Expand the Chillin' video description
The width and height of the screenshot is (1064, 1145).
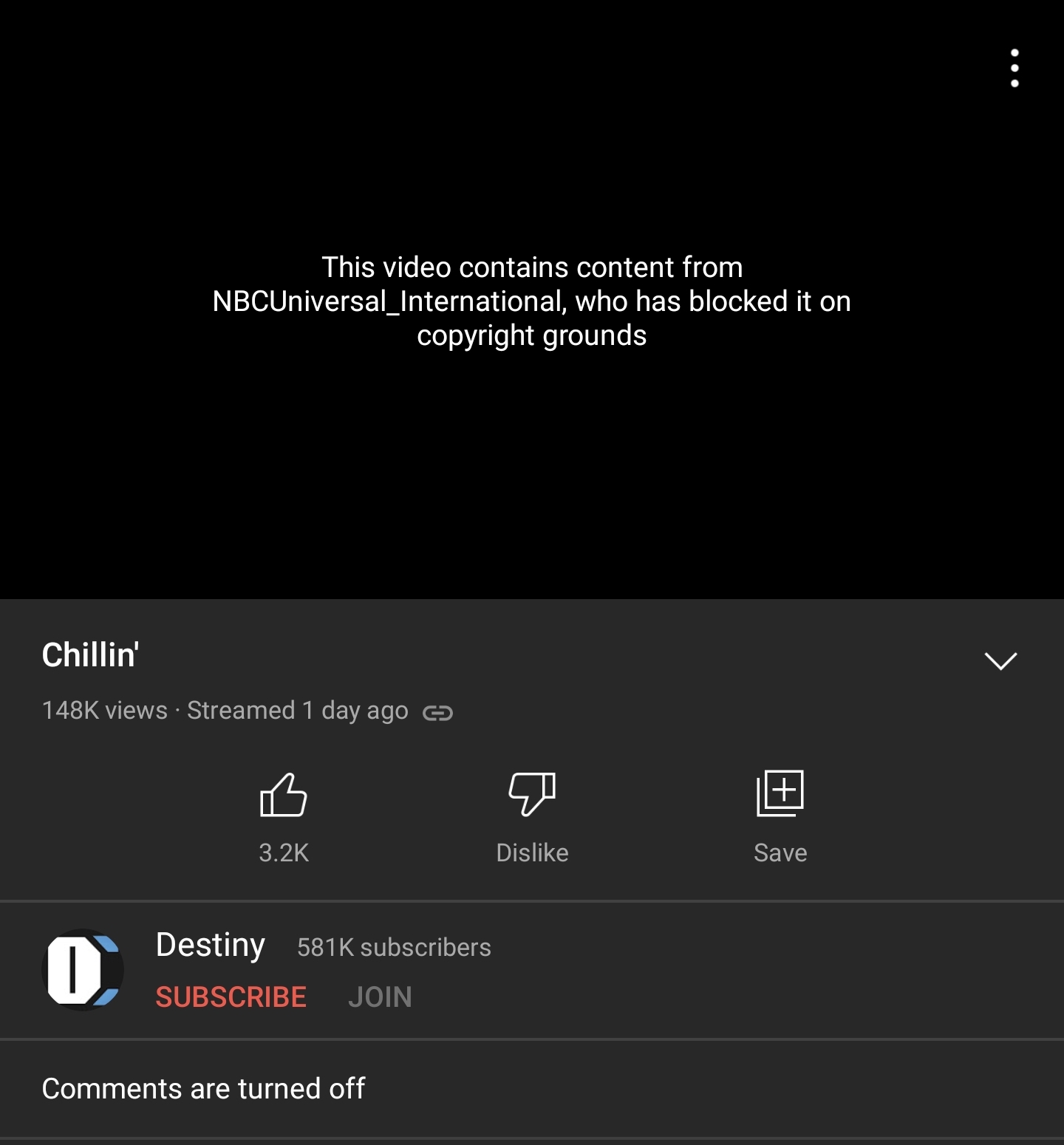(1000, 660)
